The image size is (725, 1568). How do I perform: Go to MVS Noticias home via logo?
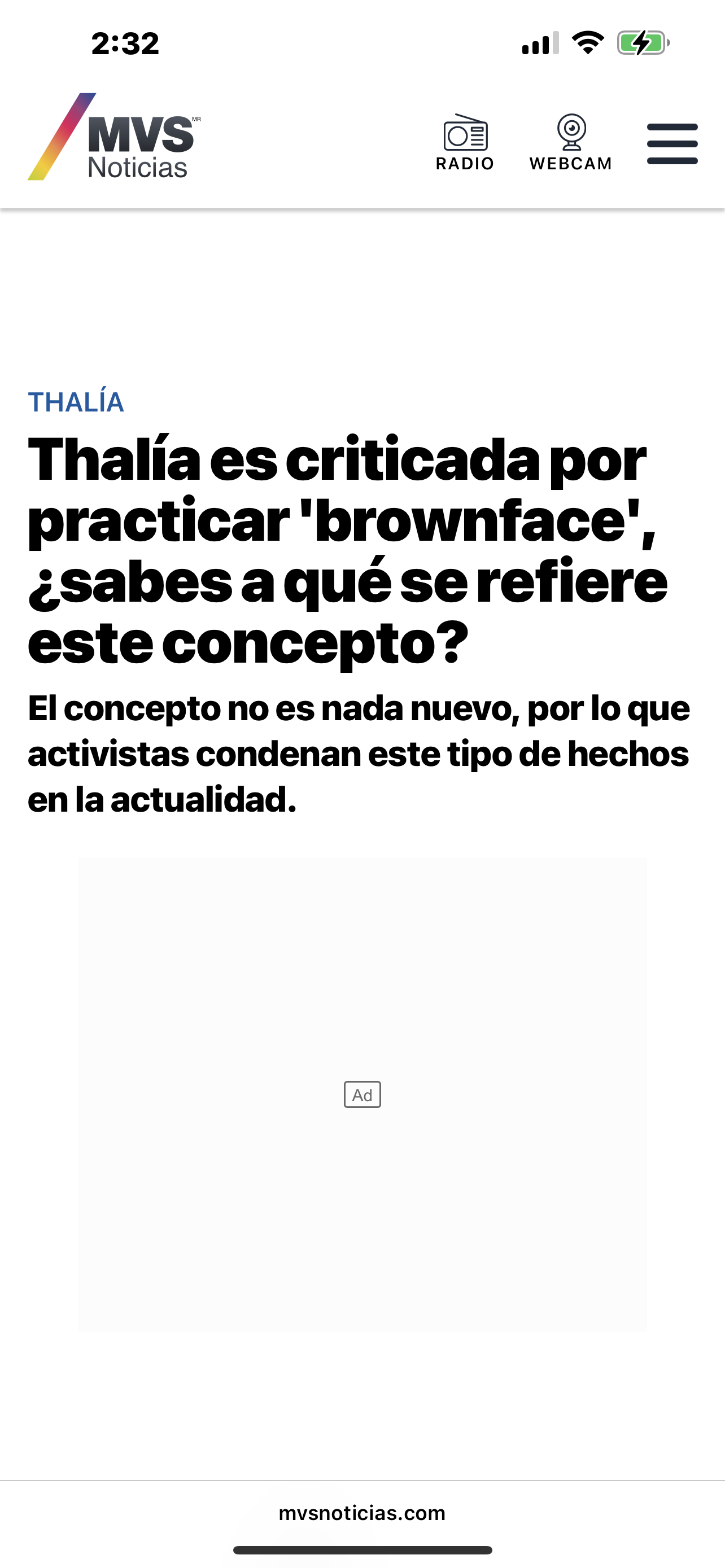(x=115, y=137)
